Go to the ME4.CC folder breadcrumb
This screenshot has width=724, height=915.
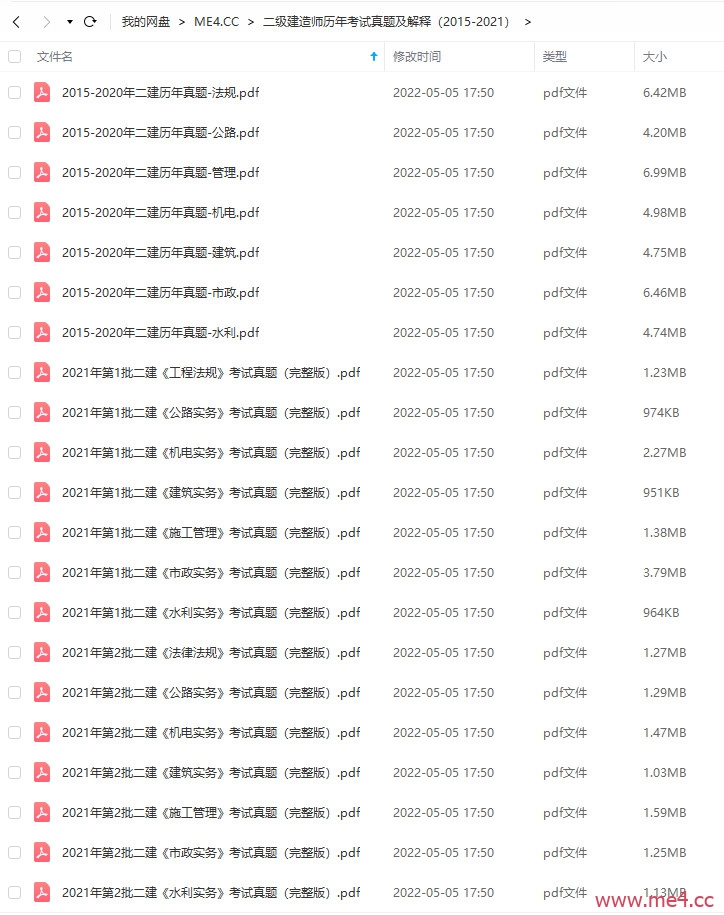[x=217, y=21]
